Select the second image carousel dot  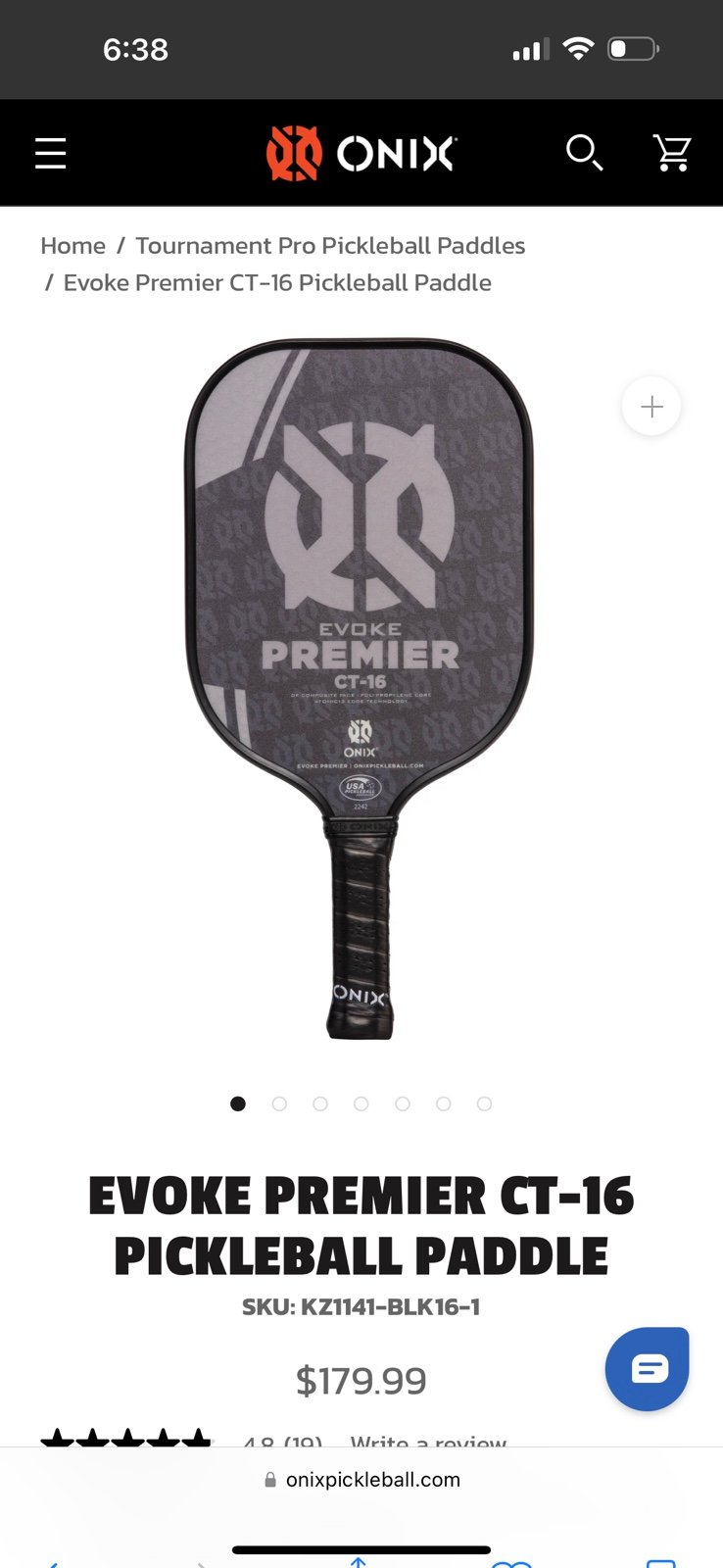click(279, 1103)
